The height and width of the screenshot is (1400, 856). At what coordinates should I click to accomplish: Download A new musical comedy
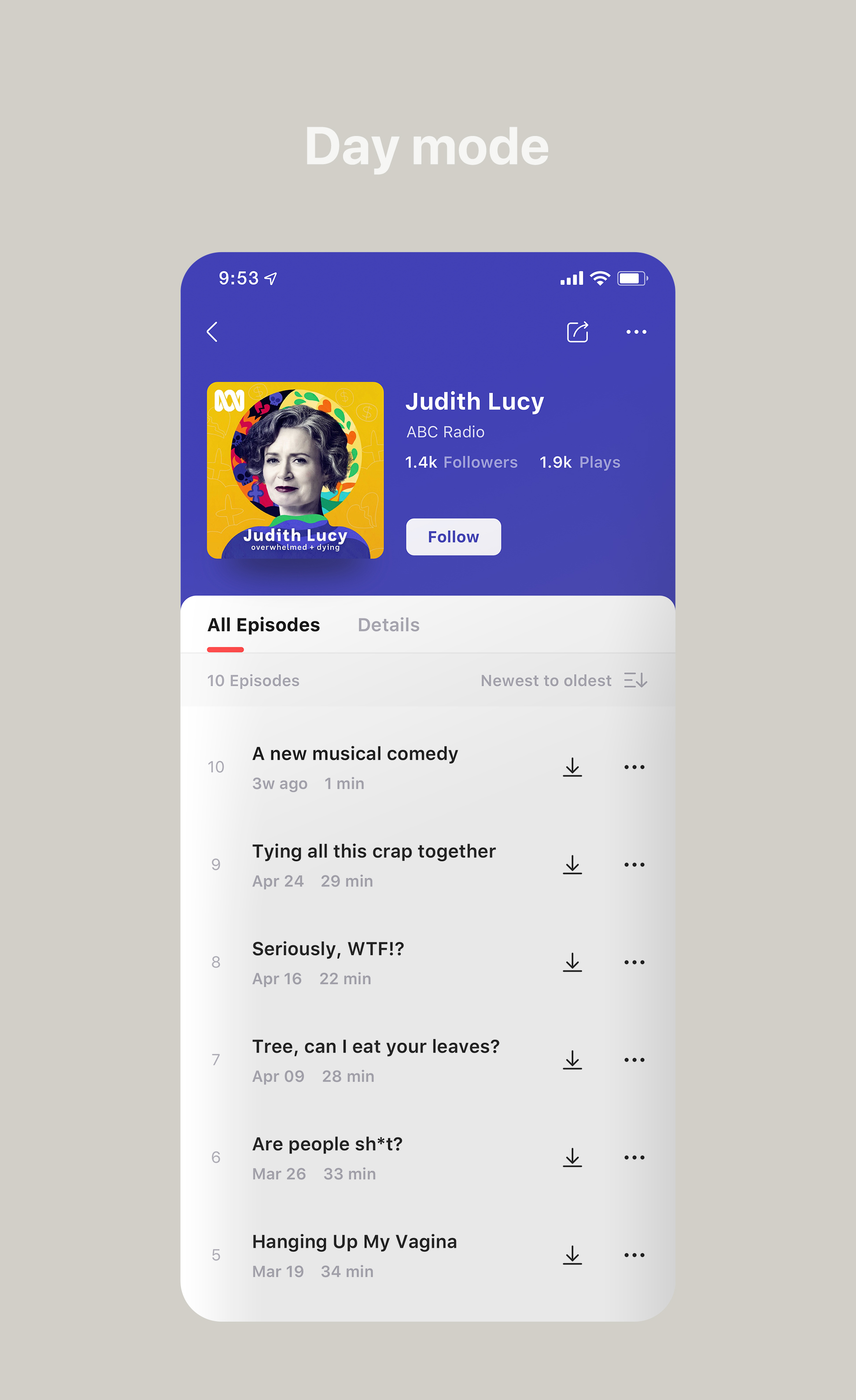572,767
